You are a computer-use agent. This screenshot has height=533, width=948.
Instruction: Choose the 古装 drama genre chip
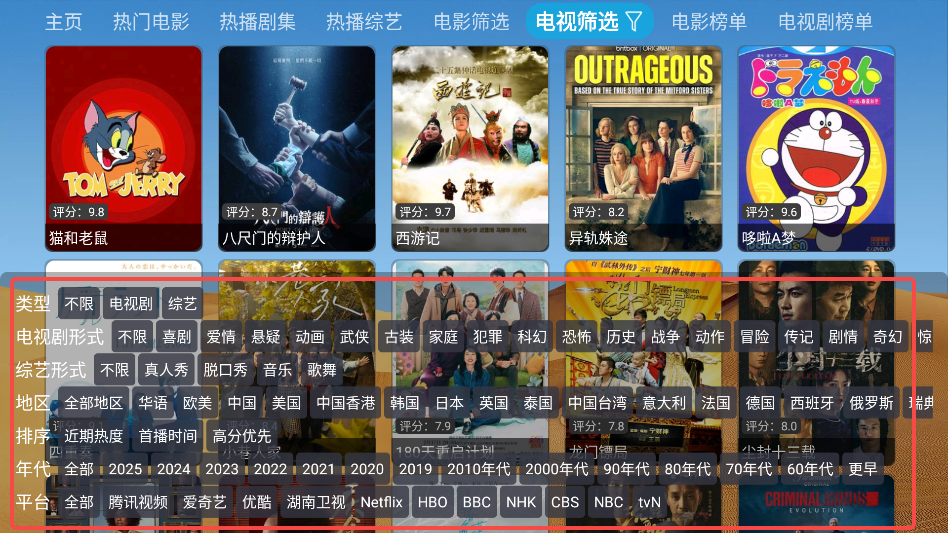[399, 337]
